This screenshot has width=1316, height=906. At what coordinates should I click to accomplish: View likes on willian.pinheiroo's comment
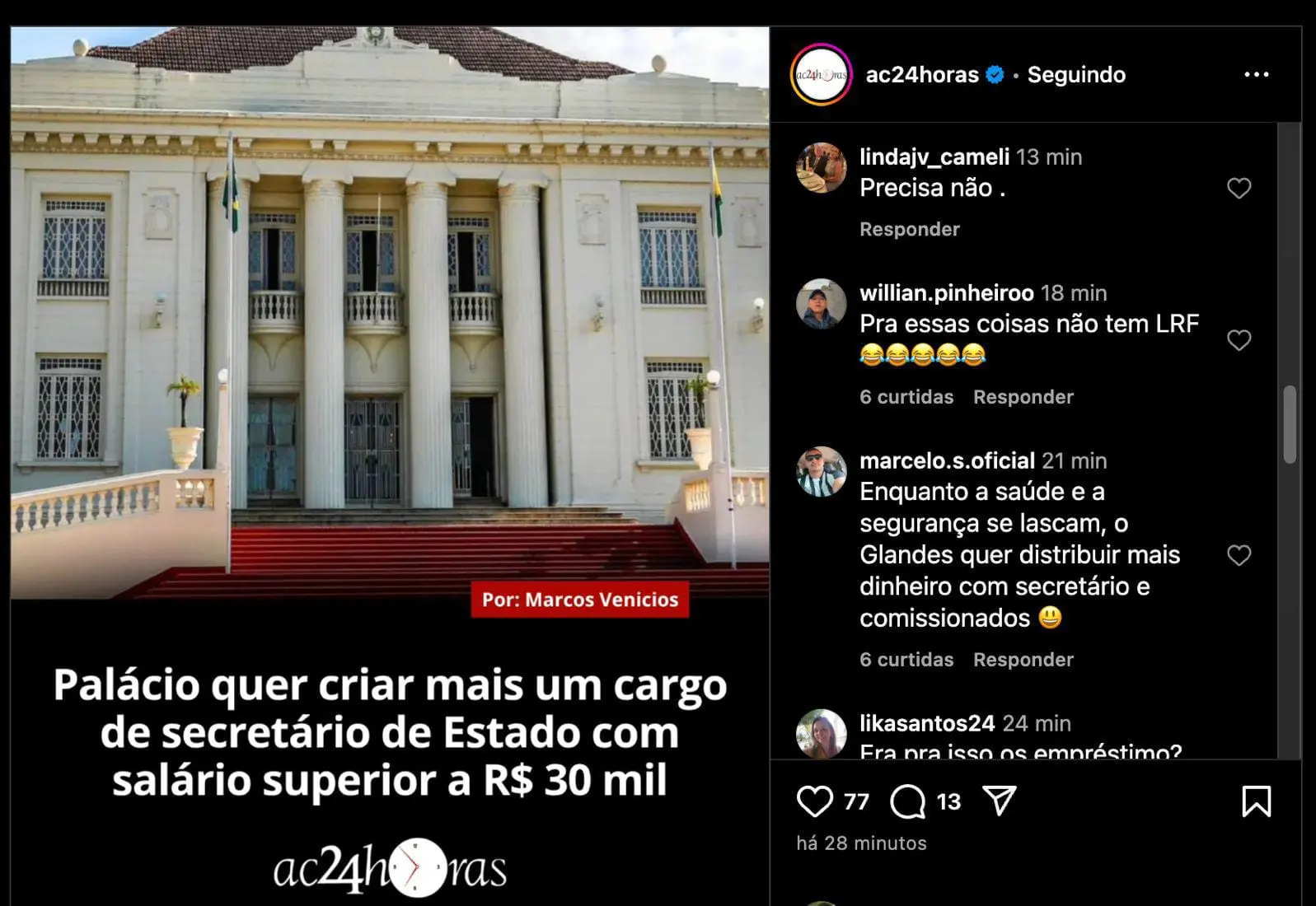906,397
